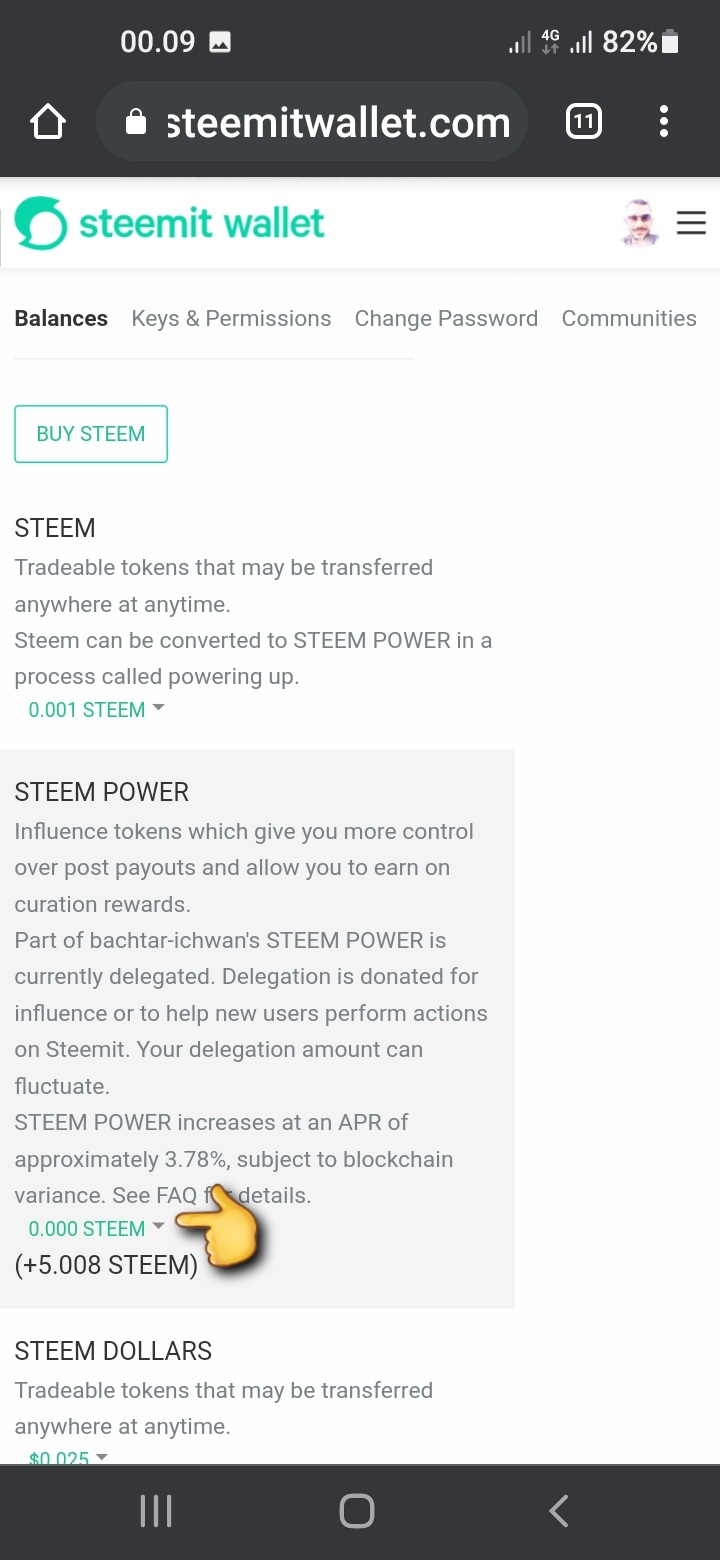
Task: Open the Steemit Wallet home logo
Action: pos(170,223)
